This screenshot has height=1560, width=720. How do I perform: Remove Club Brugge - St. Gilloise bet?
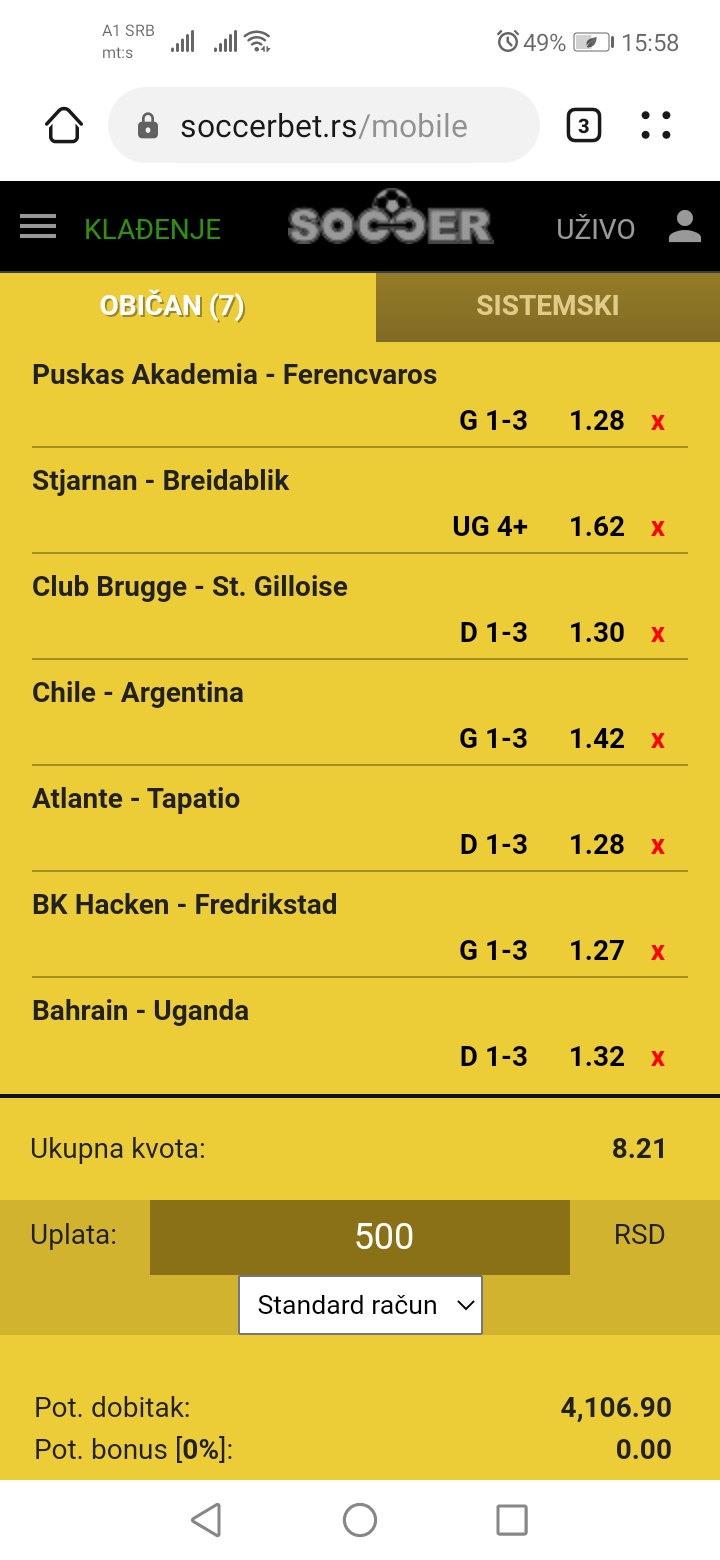click(x=658, y=634)
